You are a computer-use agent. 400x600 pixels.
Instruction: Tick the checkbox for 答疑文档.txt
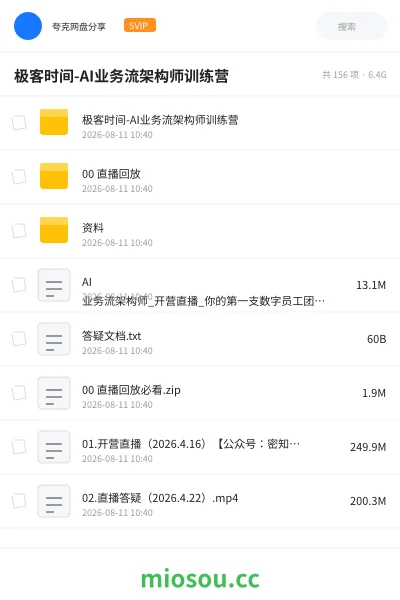coord(19,339)
